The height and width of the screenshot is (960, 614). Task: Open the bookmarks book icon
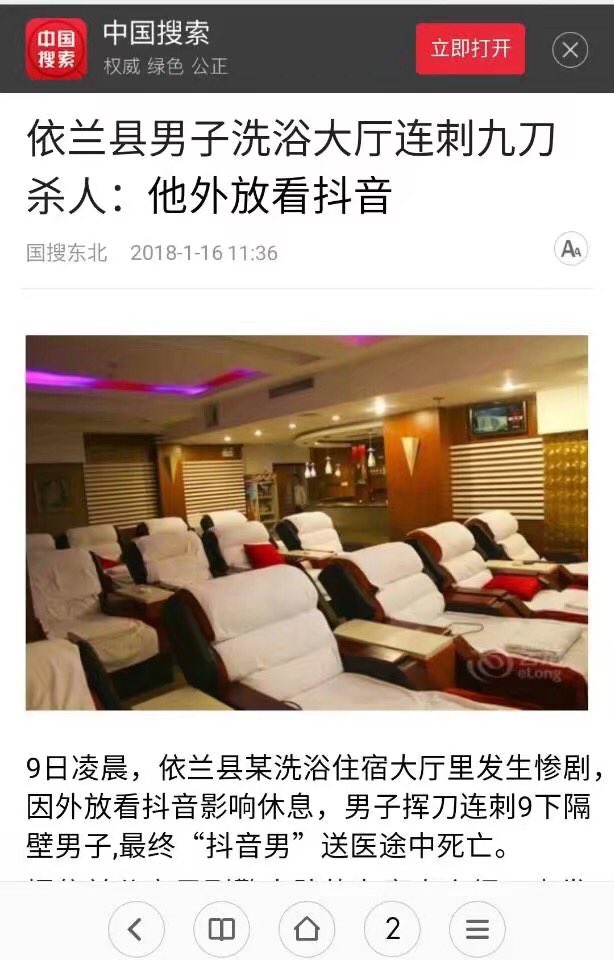pyautogui.click(x=221, y=929)
